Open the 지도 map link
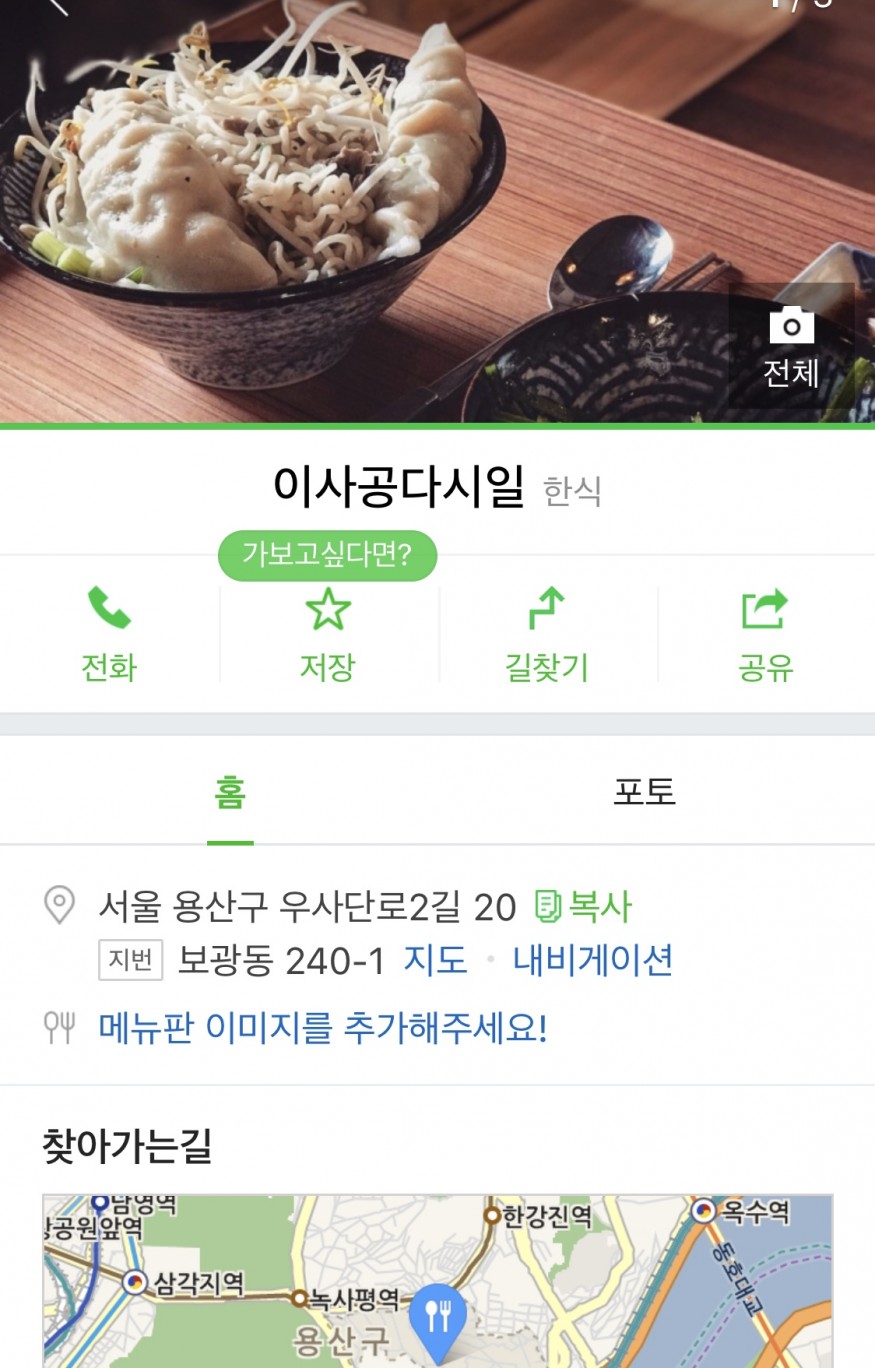Screen dimensions: 875x1368 [435, 961]
